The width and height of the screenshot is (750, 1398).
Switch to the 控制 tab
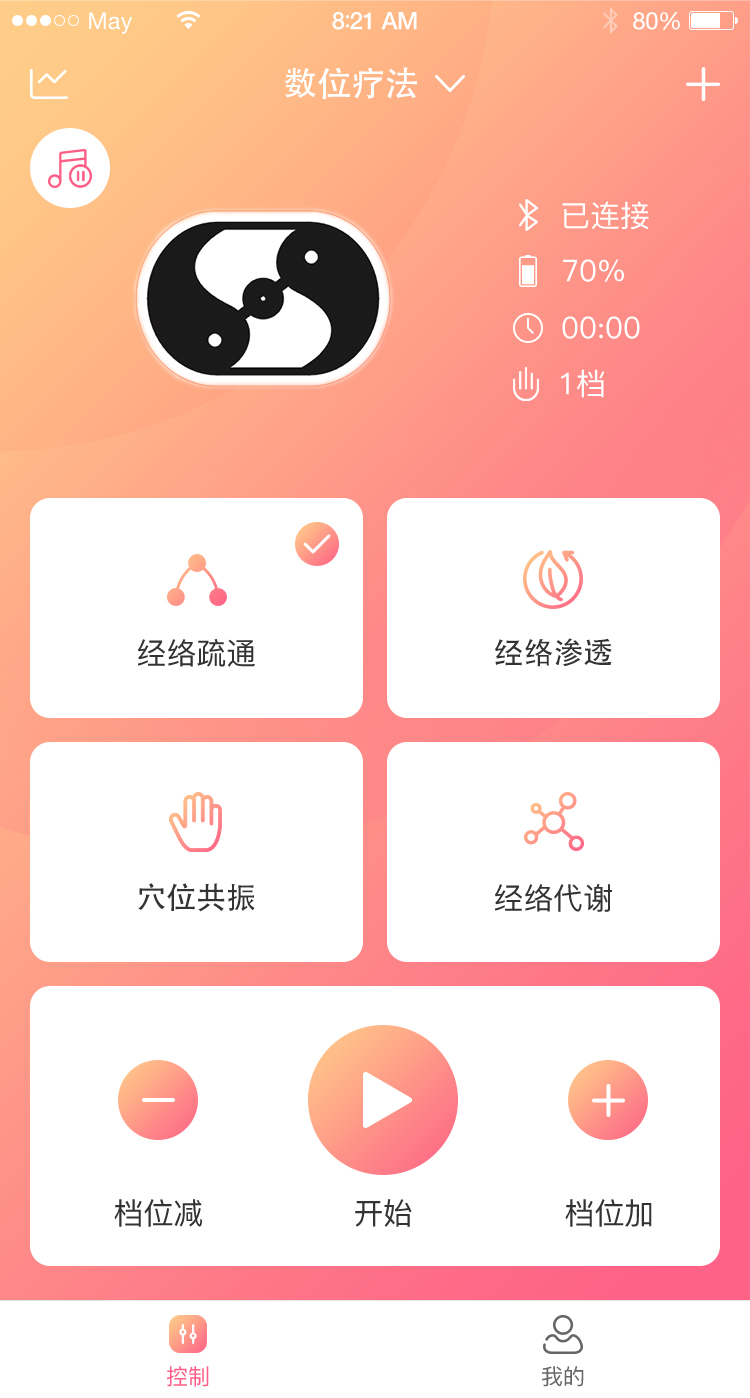point(188,1350)
